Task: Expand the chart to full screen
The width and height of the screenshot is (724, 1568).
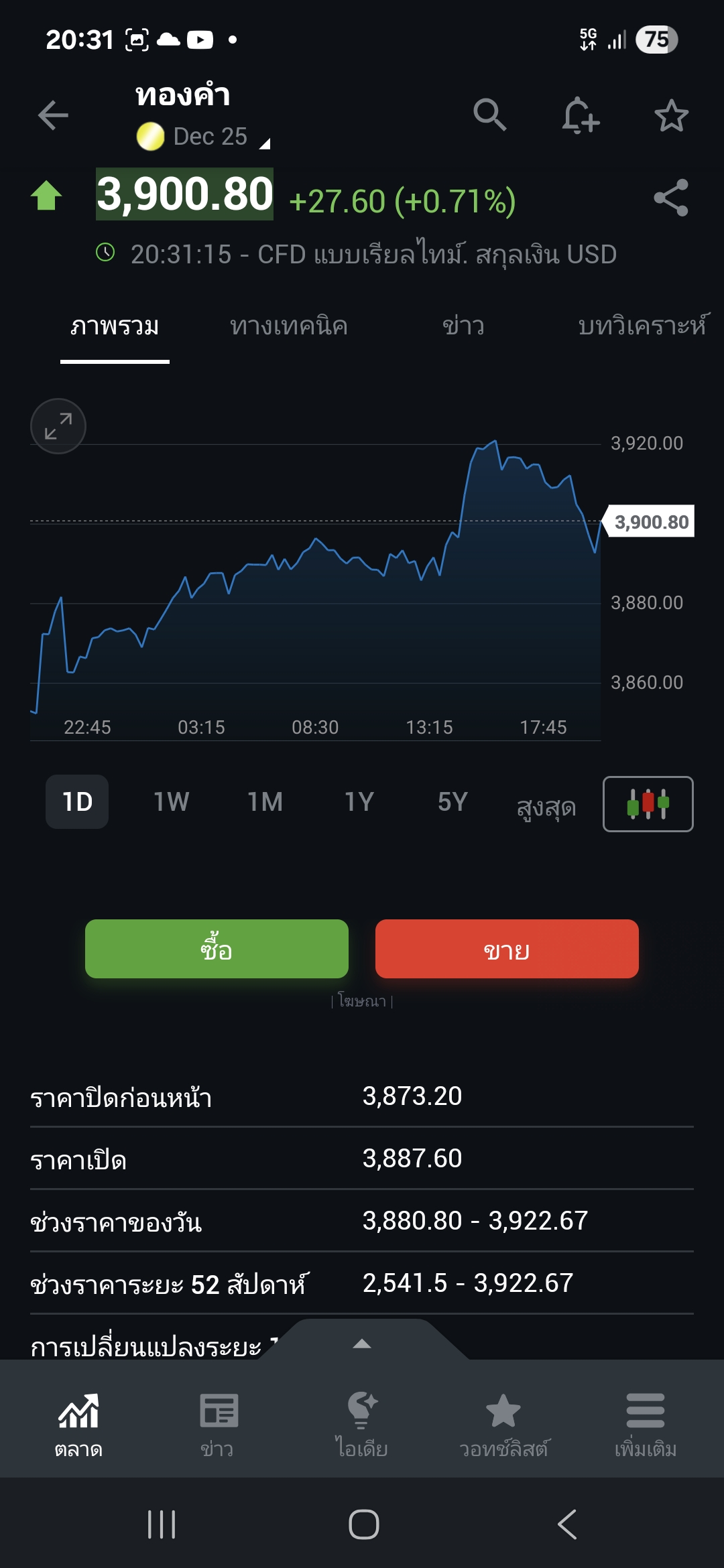Action: click(x=58, y=426)
